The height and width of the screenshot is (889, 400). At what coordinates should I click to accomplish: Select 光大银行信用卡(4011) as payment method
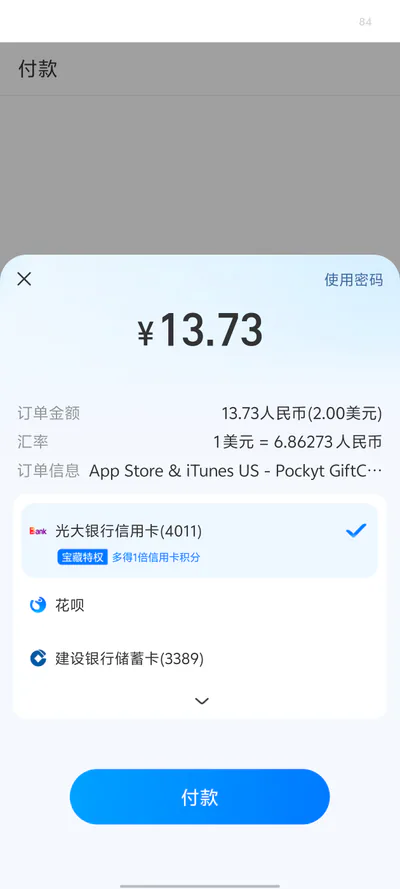point(199,540)
